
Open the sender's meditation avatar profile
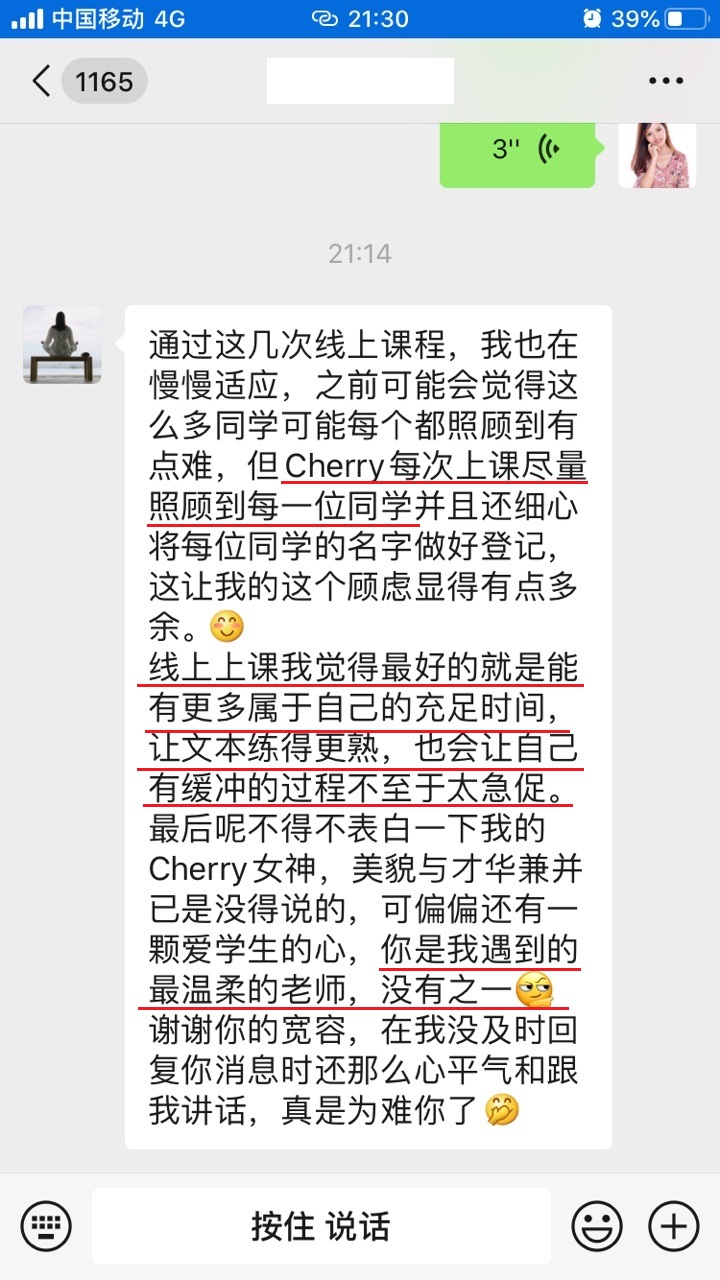(x=62, y=345)
